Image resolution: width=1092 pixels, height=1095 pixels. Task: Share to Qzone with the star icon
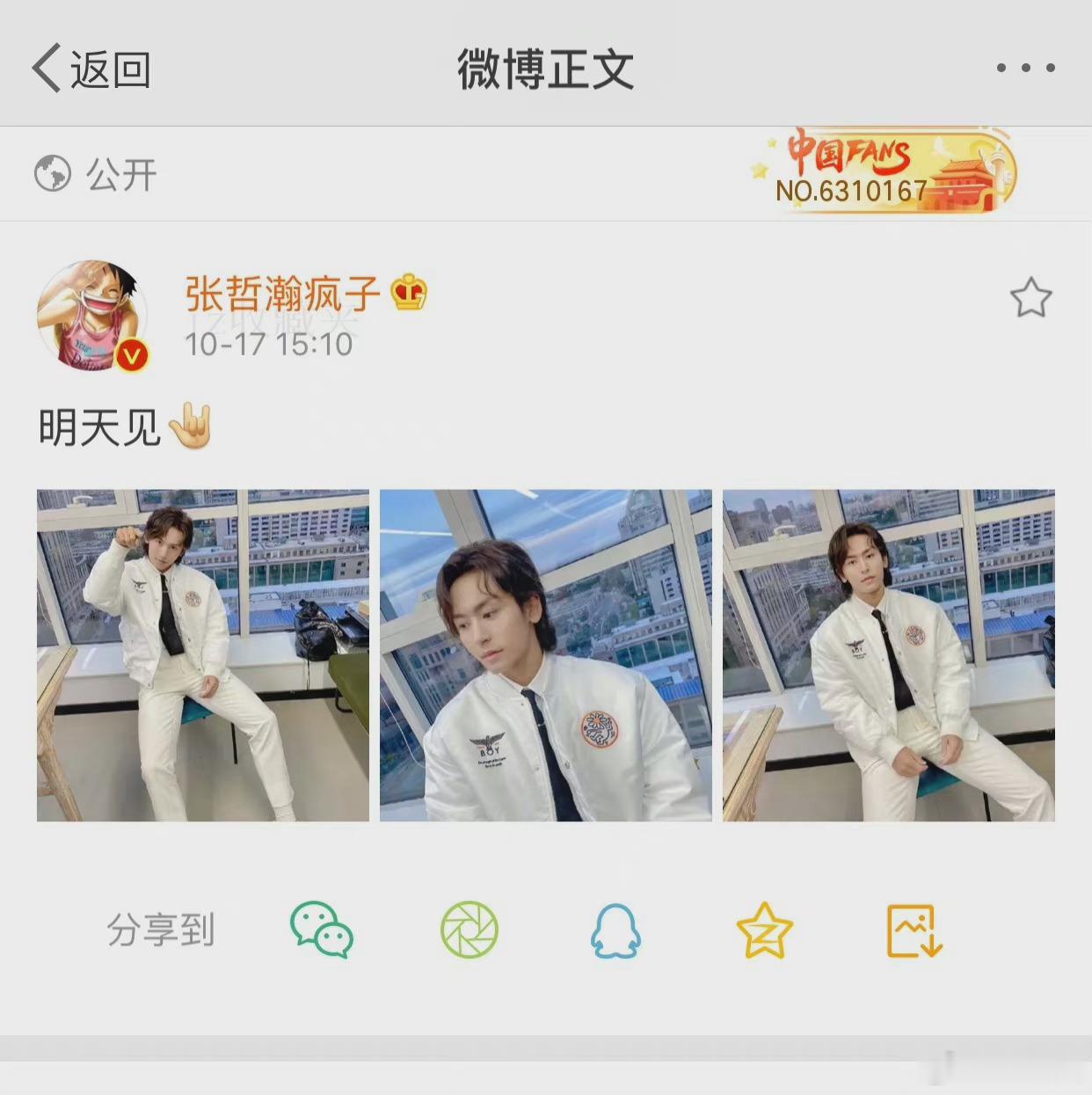(764, 930)
